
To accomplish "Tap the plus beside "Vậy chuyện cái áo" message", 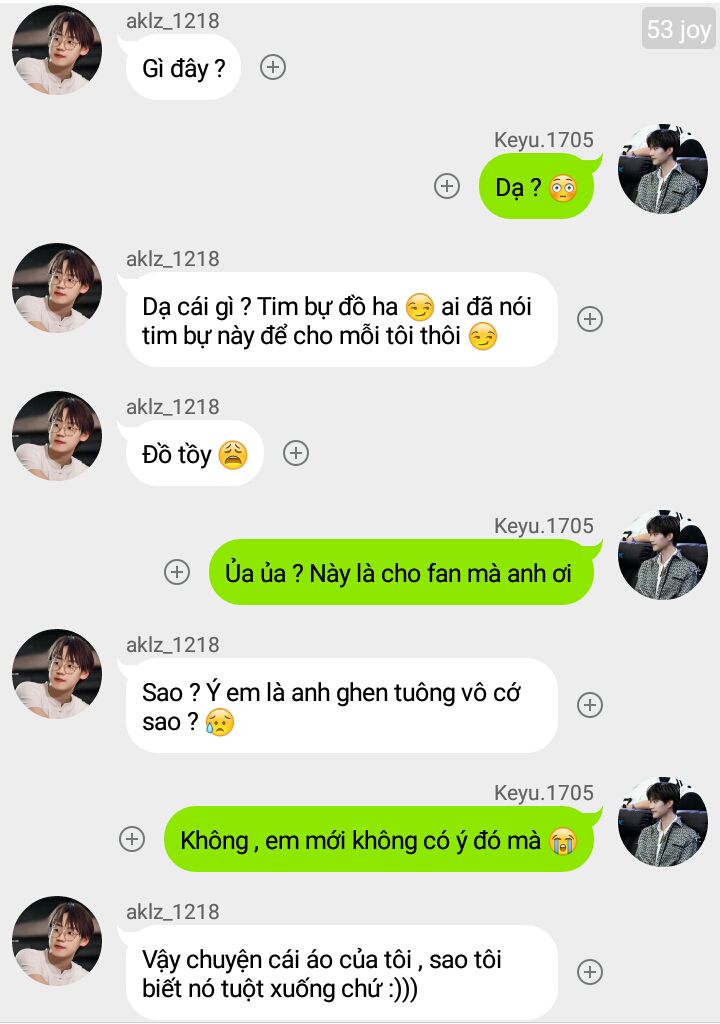I will [x=590, y=972].
